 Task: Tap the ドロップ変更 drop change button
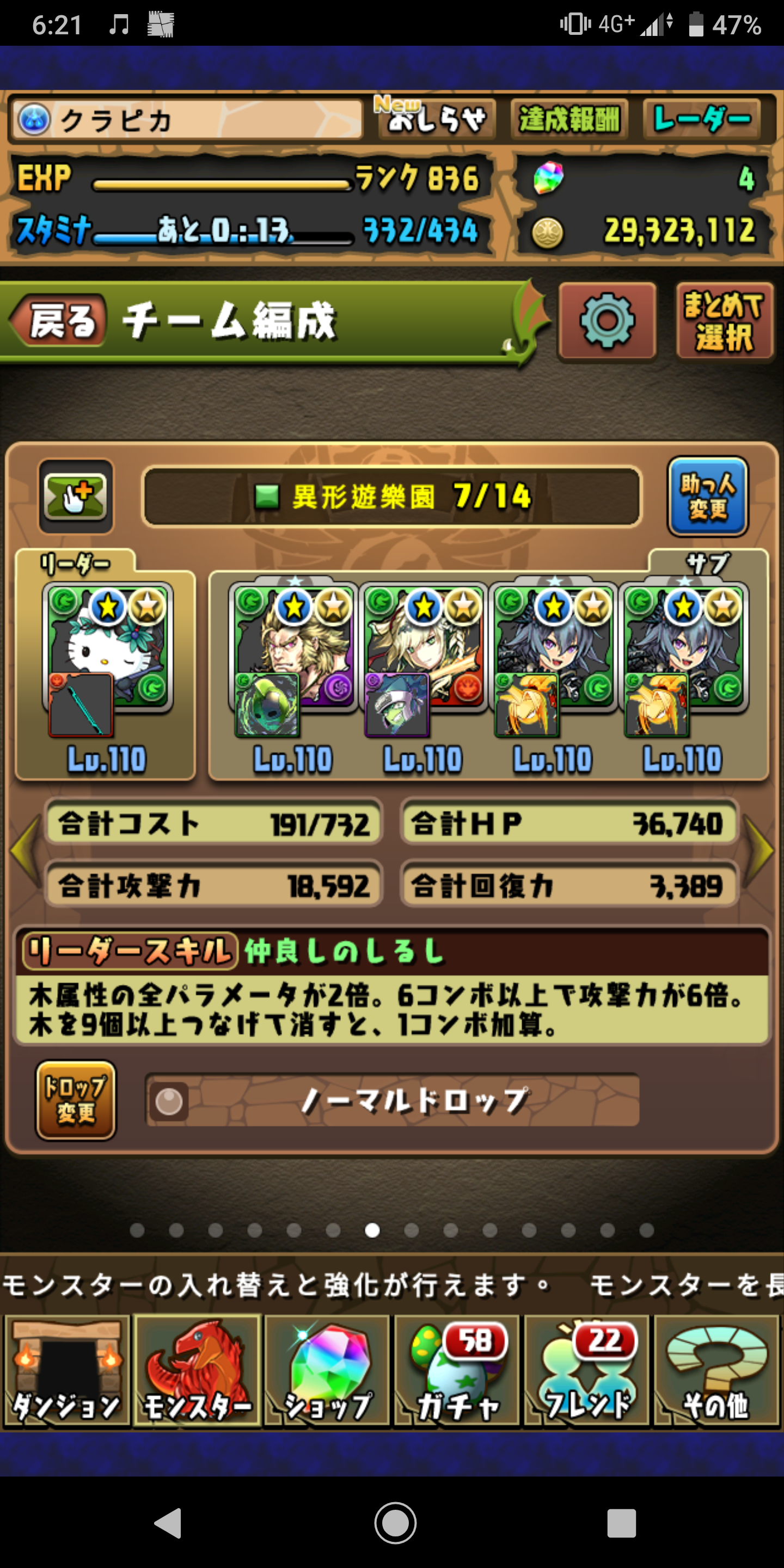76,1100
